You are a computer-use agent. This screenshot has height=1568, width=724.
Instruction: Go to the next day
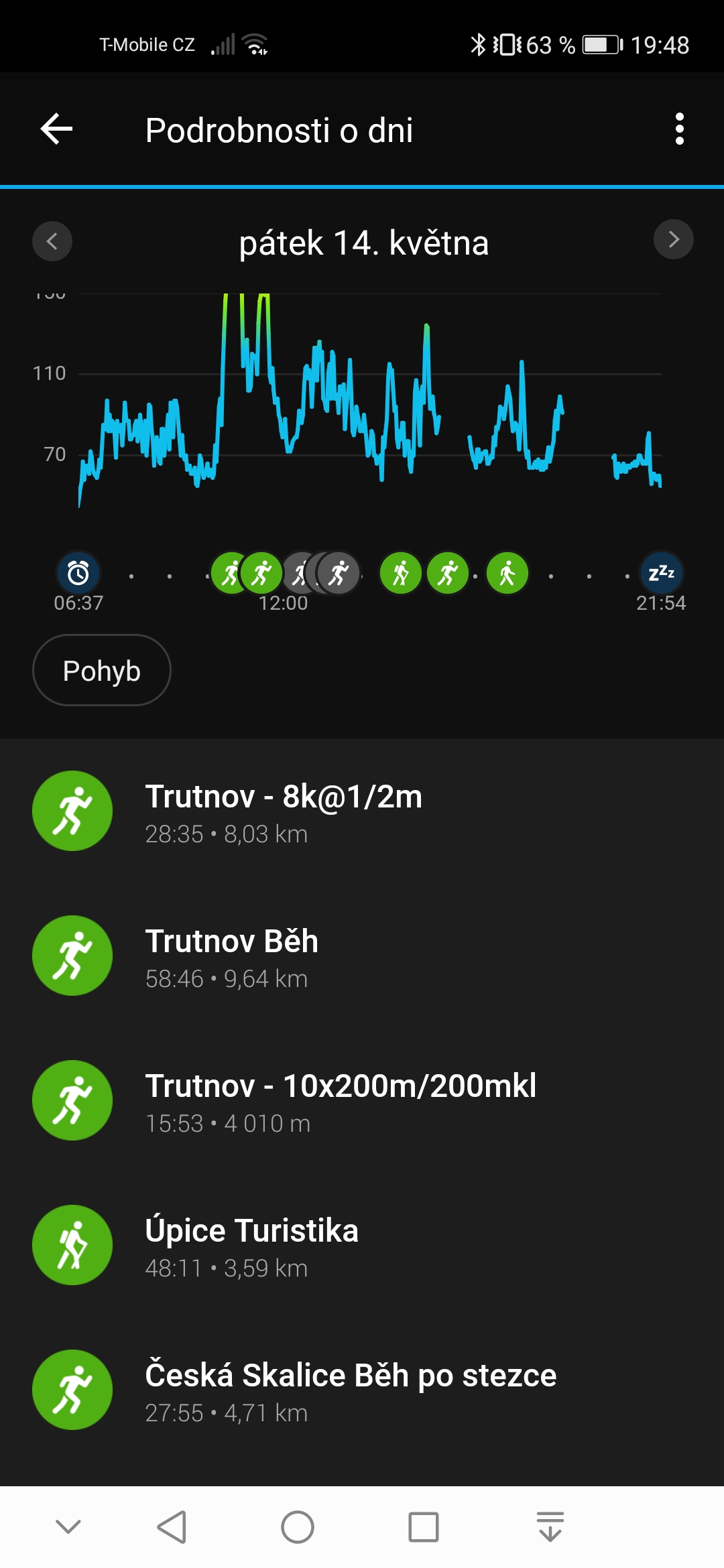click(x=673, y=239)
